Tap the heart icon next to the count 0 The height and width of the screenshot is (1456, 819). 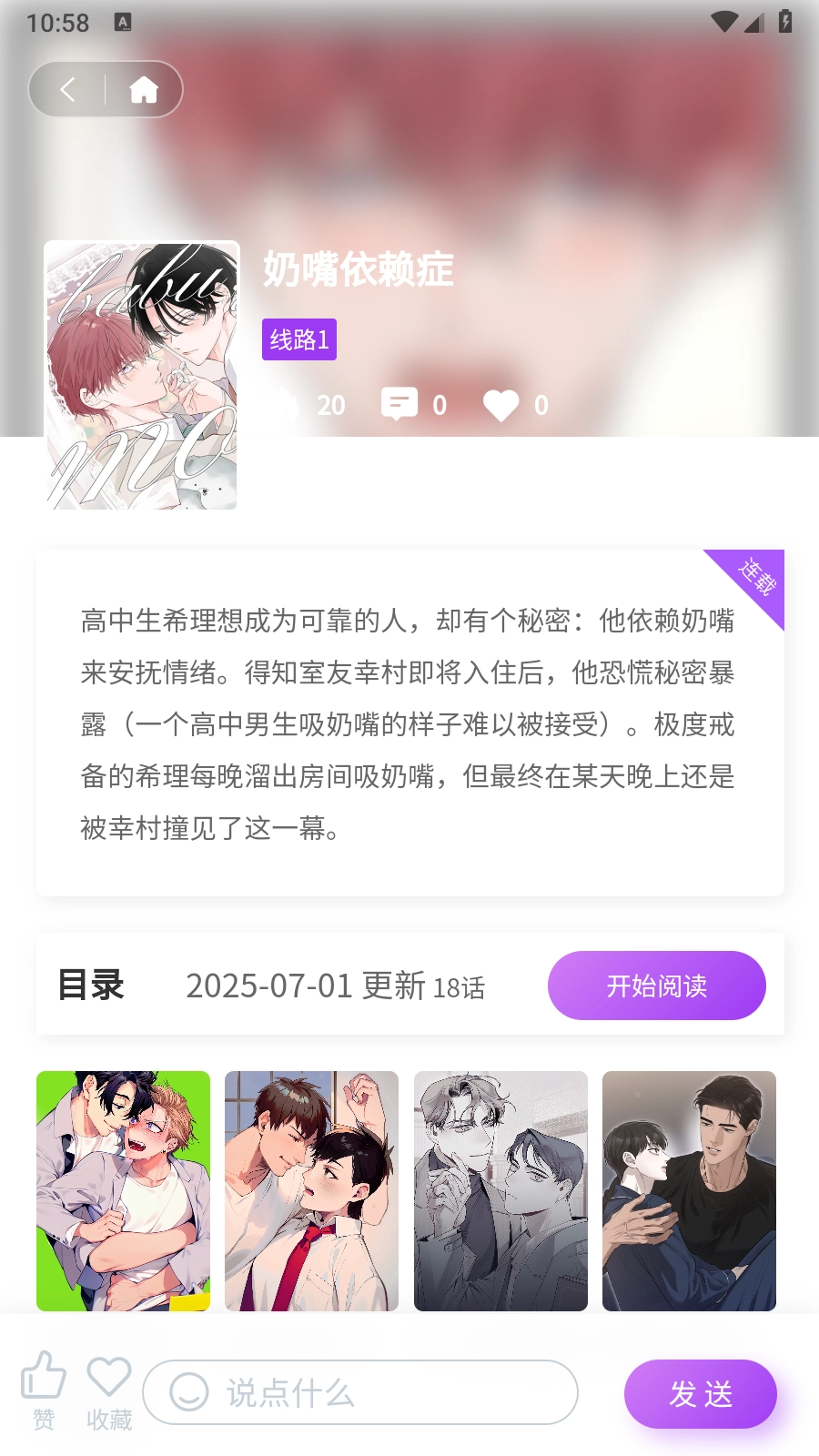[x=500, y=404]
